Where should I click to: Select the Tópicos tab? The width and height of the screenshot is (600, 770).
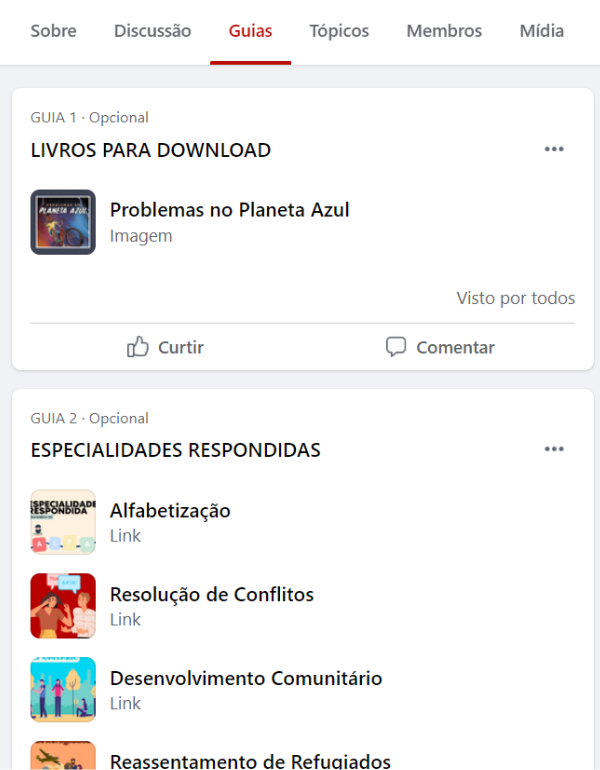coord(338,31)
